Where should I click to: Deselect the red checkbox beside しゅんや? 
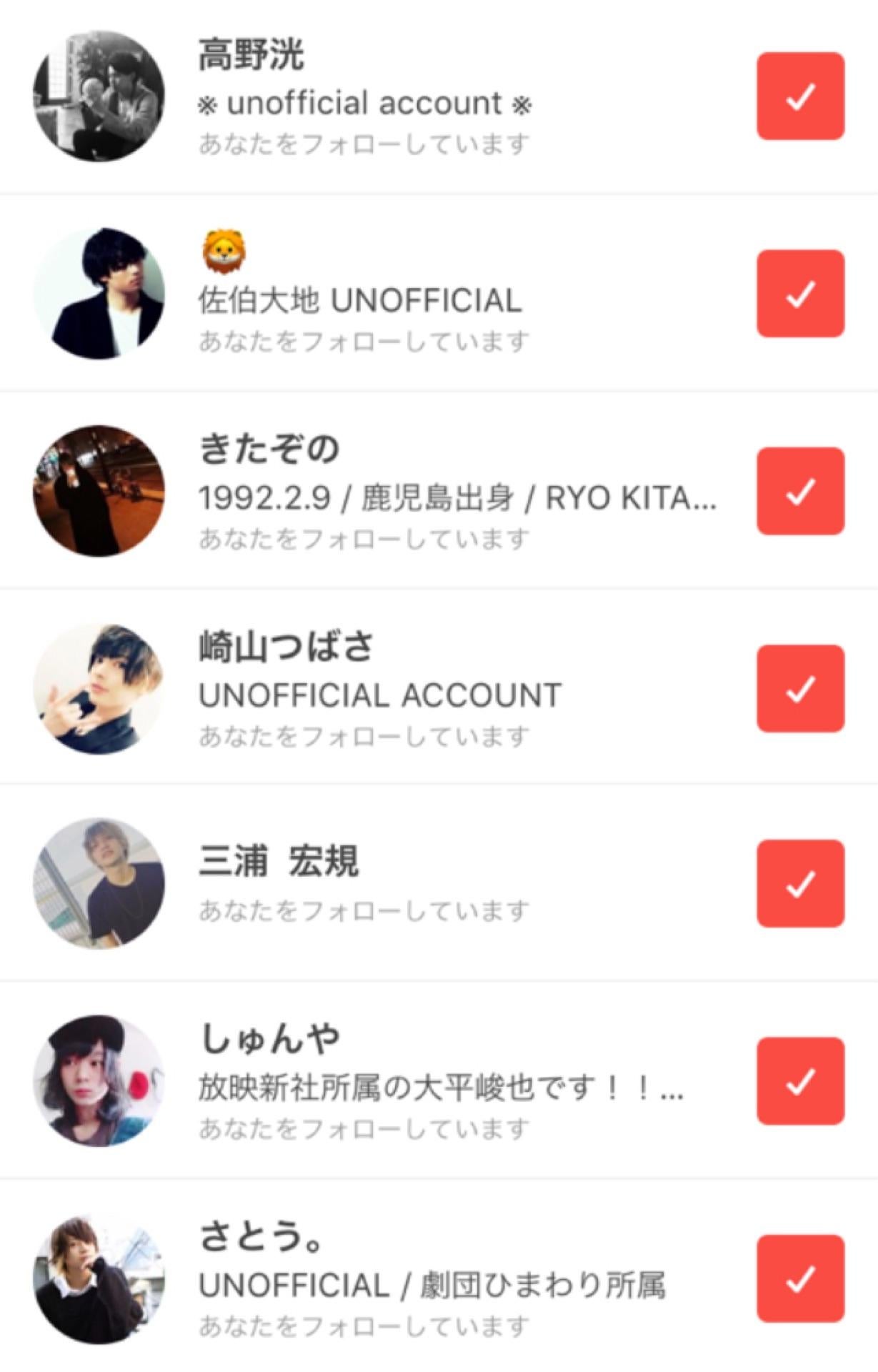click(x=800, y=1081)
